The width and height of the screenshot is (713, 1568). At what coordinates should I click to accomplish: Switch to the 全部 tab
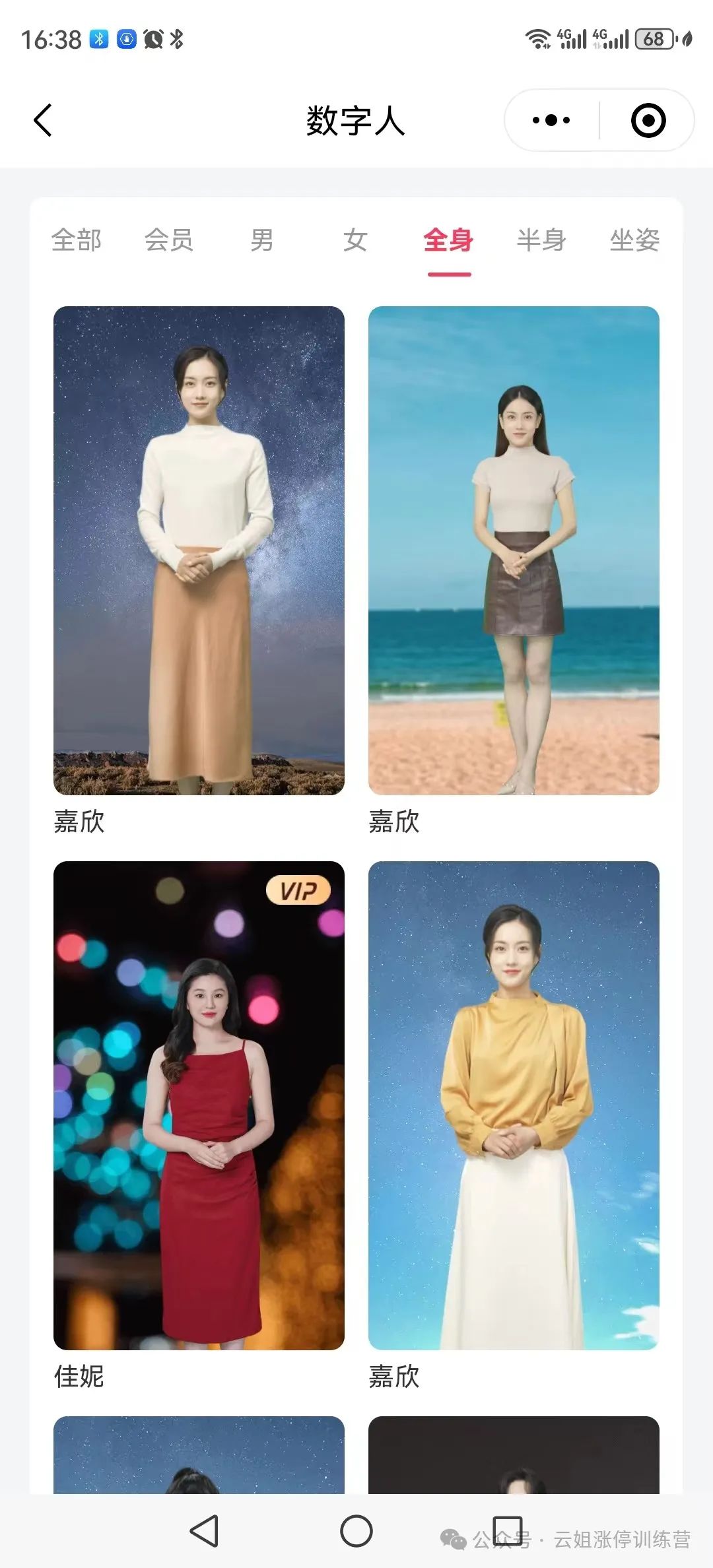pyautogui.click(x=77, y=240)
